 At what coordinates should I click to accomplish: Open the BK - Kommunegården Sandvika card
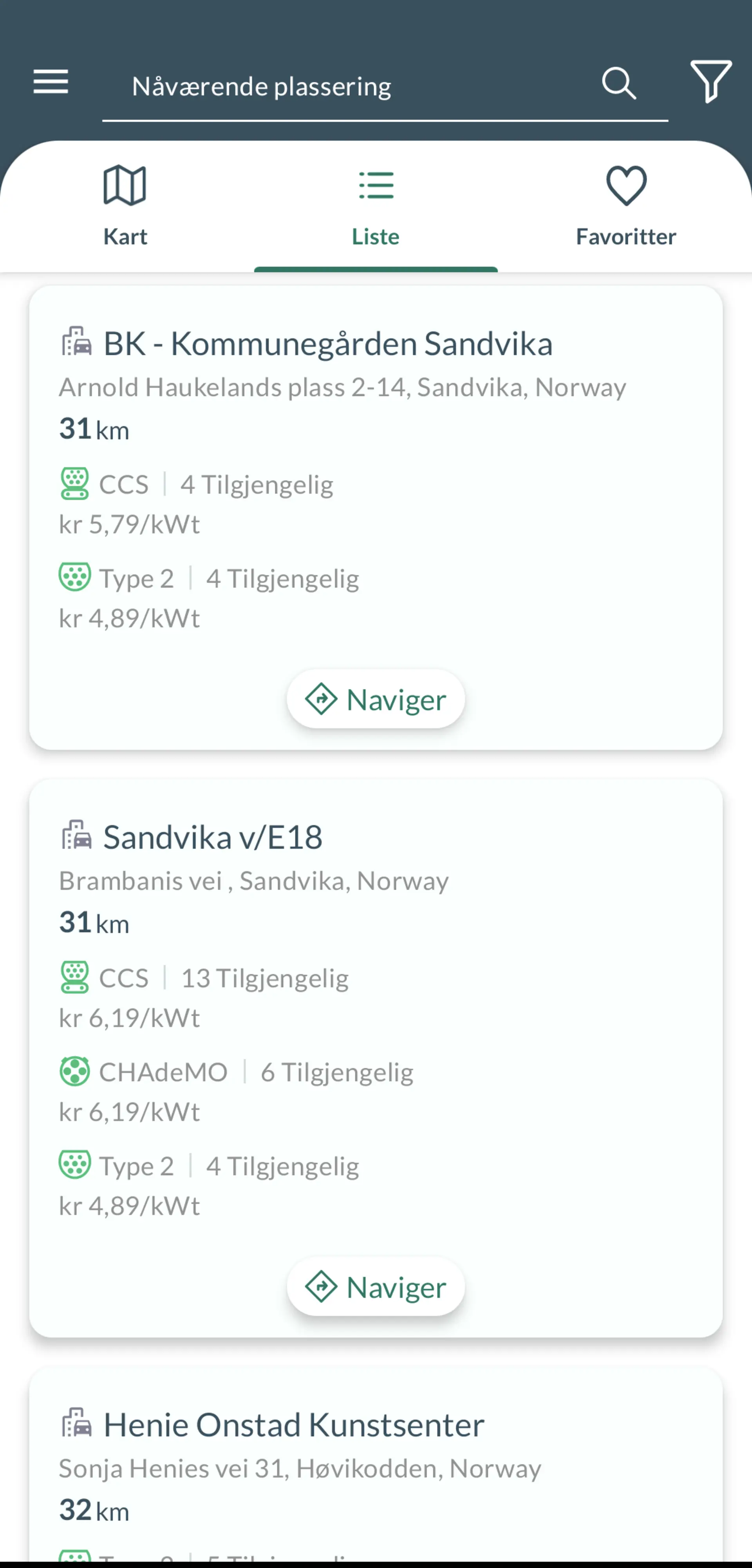click(x=327, y=344)
